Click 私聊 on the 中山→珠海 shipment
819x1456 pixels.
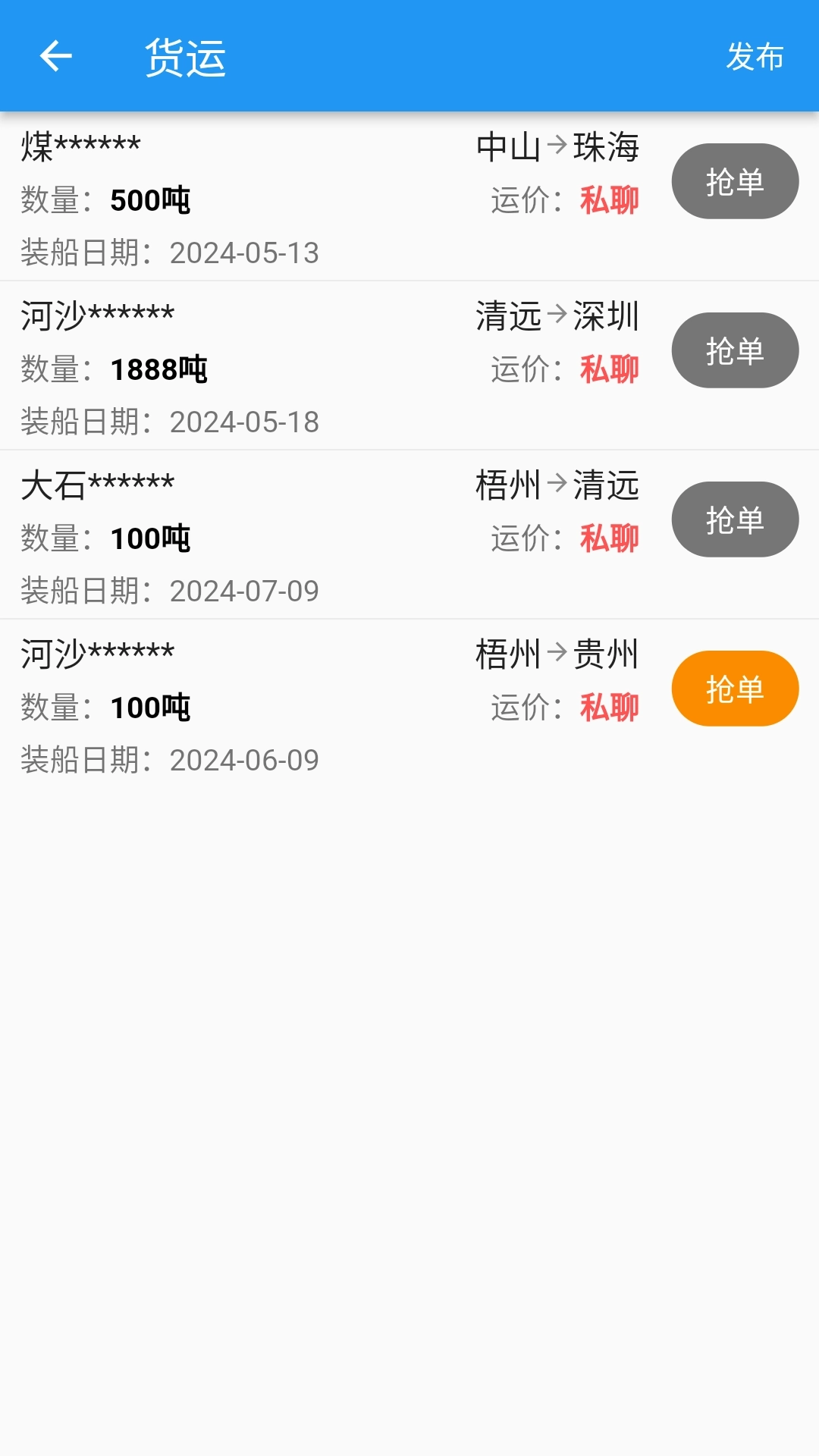(609, 199)
